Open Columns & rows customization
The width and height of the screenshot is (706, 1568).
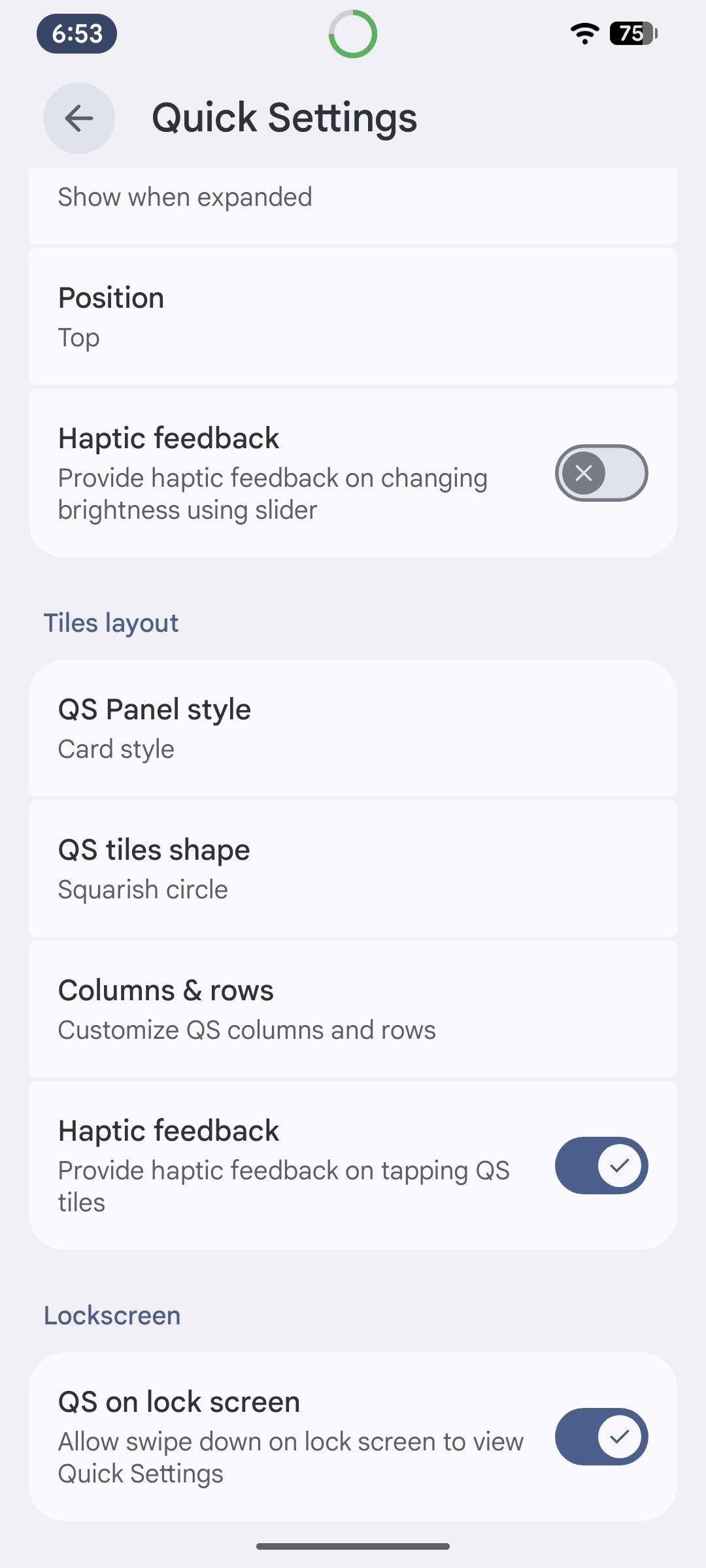(353, 1009)
